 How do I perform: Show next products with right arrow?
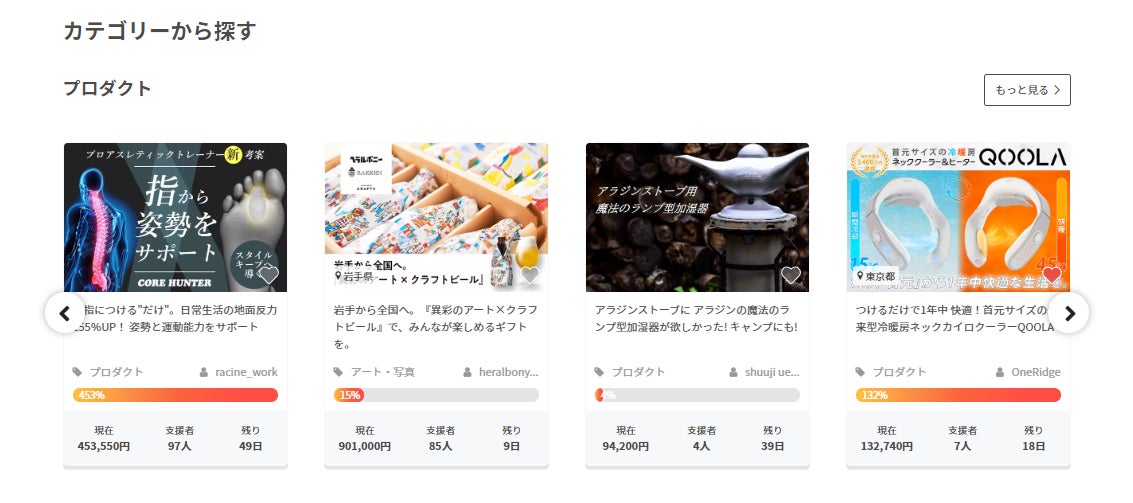pyautogui.click(x=1069, y=313)
